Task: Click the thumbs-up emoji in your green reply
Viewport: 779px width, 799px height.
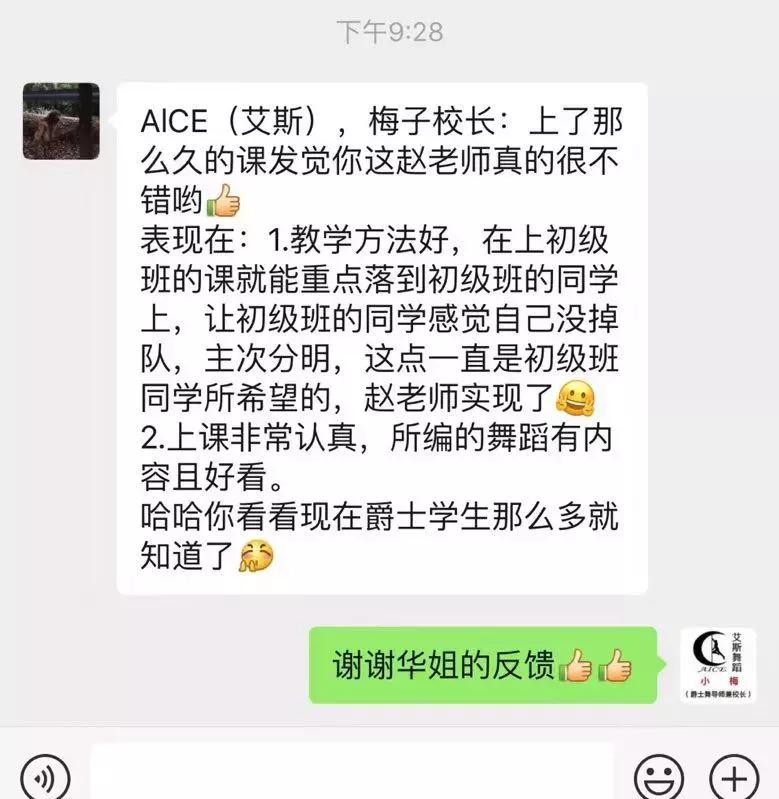Action: (575, 663)
